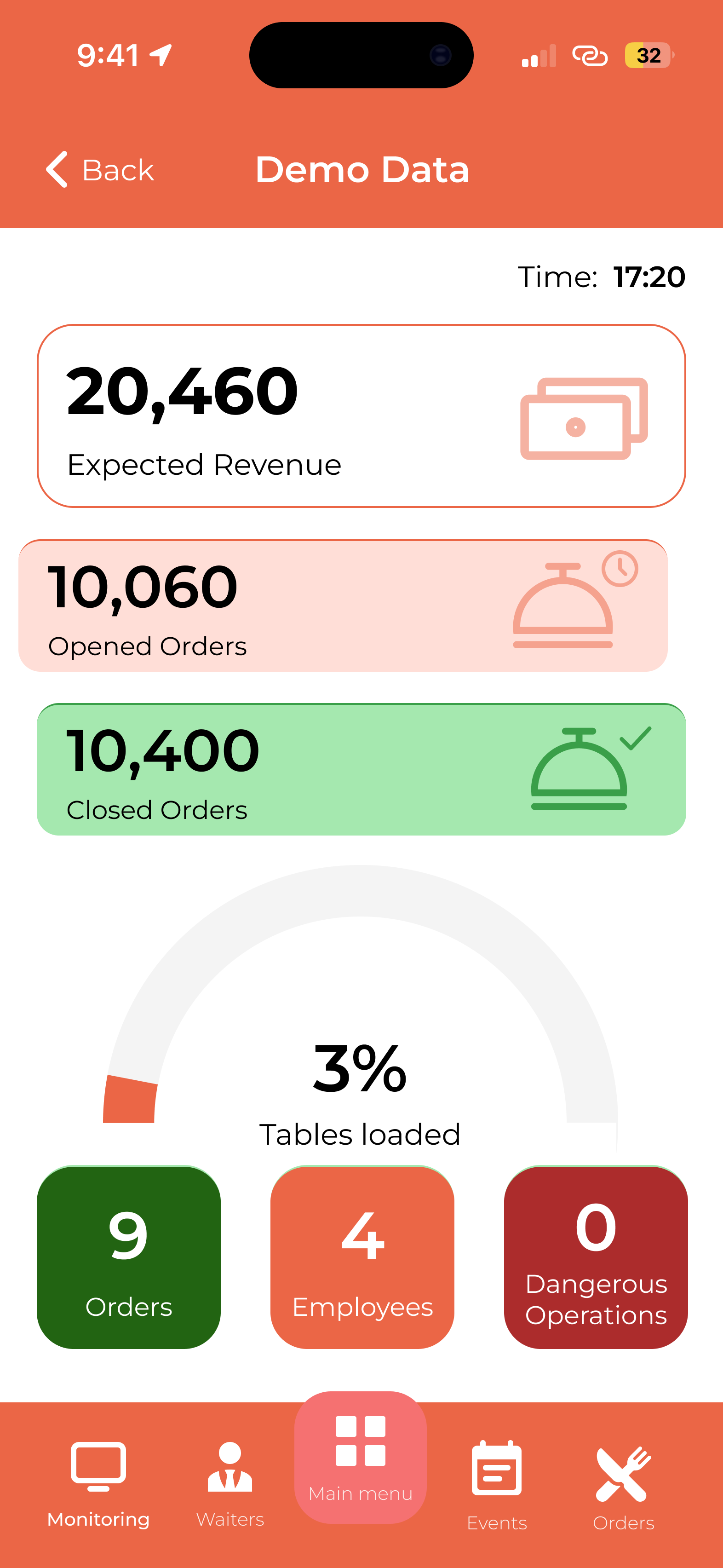
Task: Select the Orders tab in bottom bar
Action: [x=623, y=1485]
